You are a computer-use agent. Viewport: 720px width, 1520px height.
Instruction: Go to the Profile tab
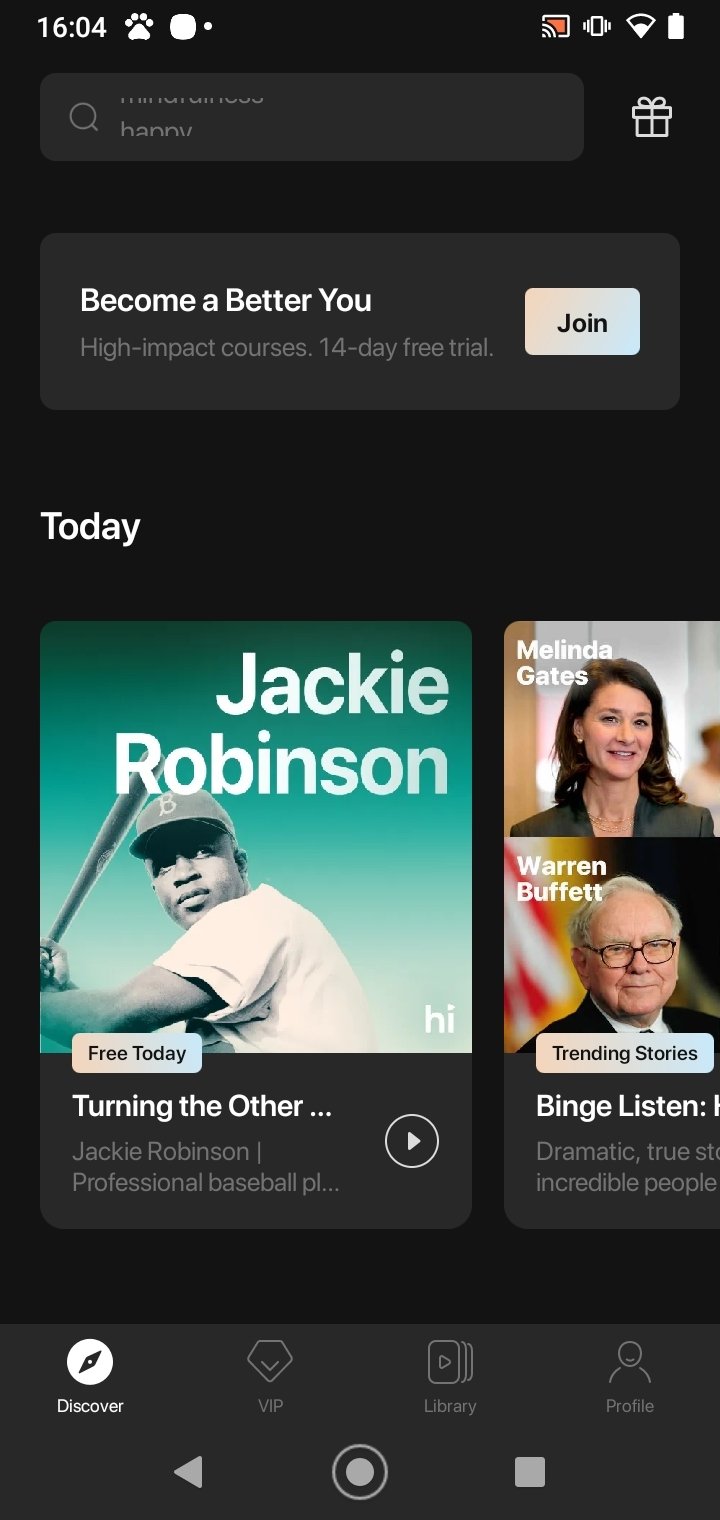point(630,1377)
